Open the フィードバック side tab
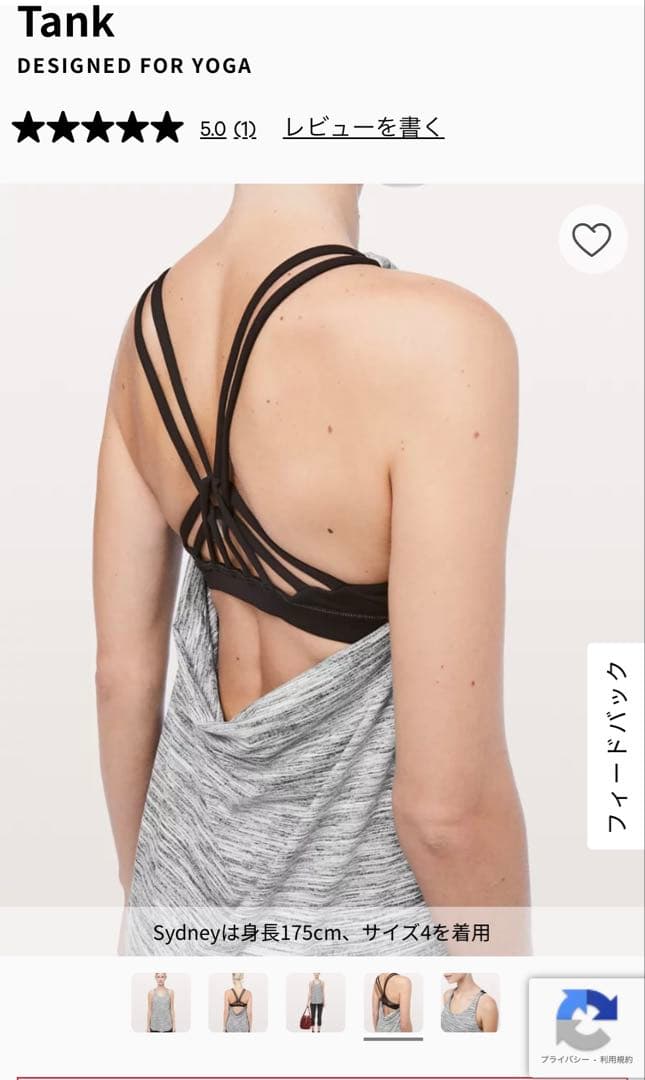 pos(616,746)
